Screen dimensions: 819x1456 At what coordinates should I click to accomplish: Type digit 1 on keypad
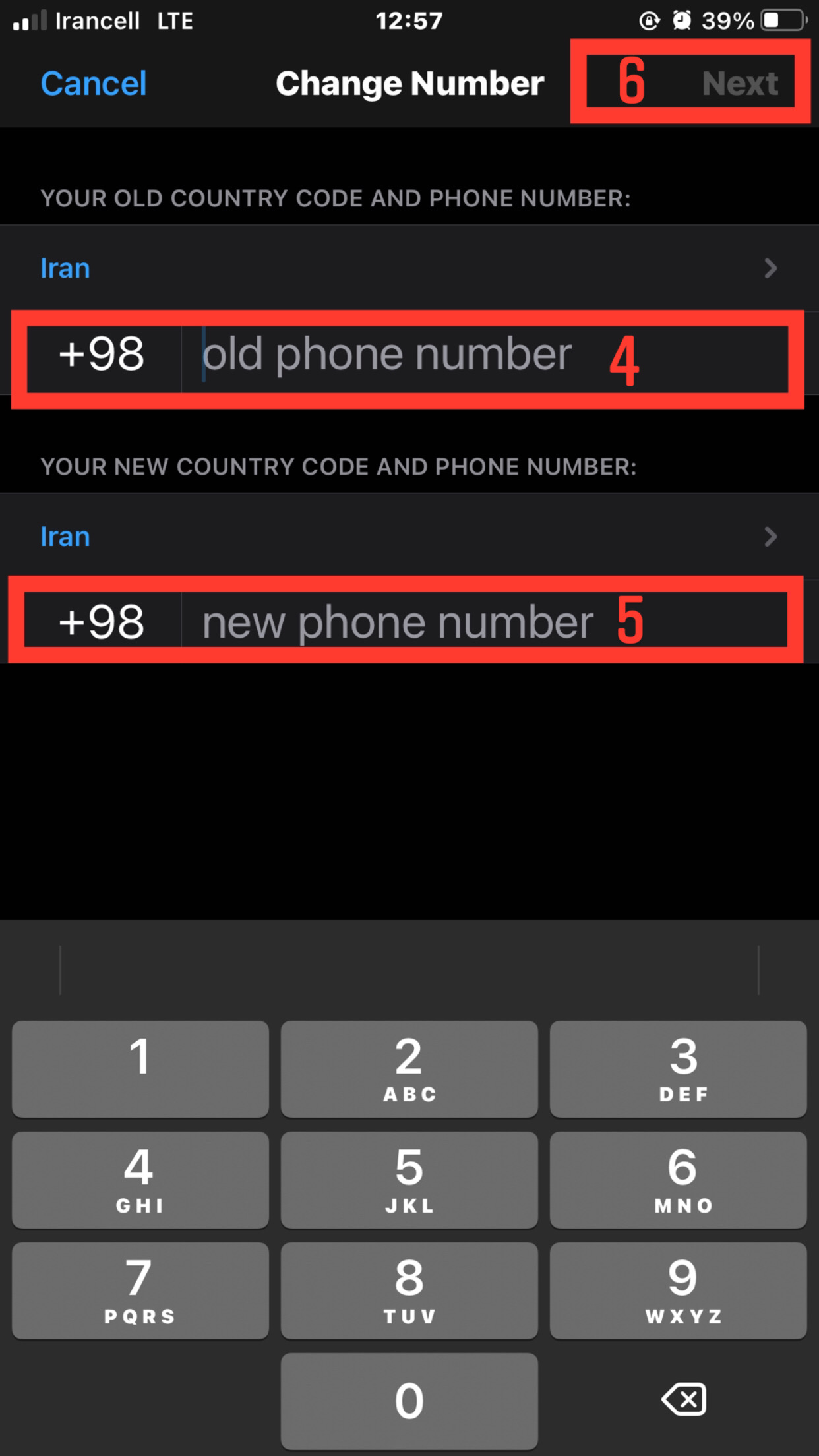pyautogui.click(x=140, y=1069)
